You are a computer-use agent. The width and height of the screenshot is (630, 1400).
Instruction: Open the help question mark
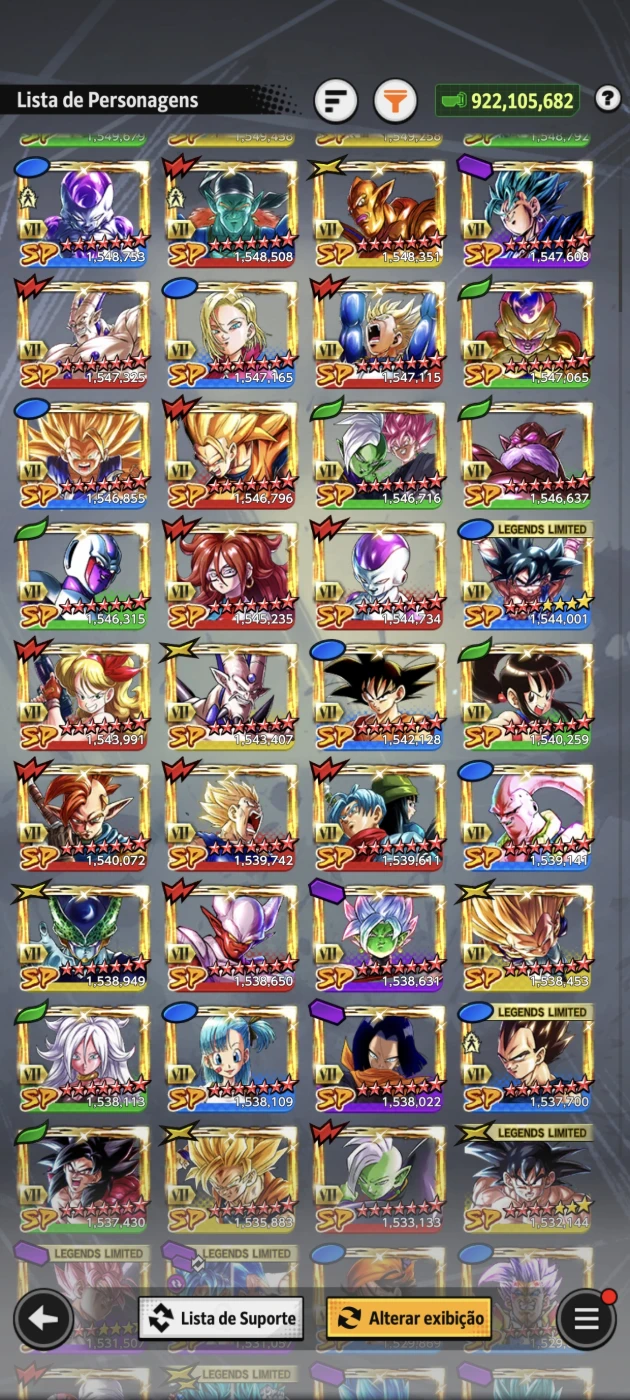point(607,98)
